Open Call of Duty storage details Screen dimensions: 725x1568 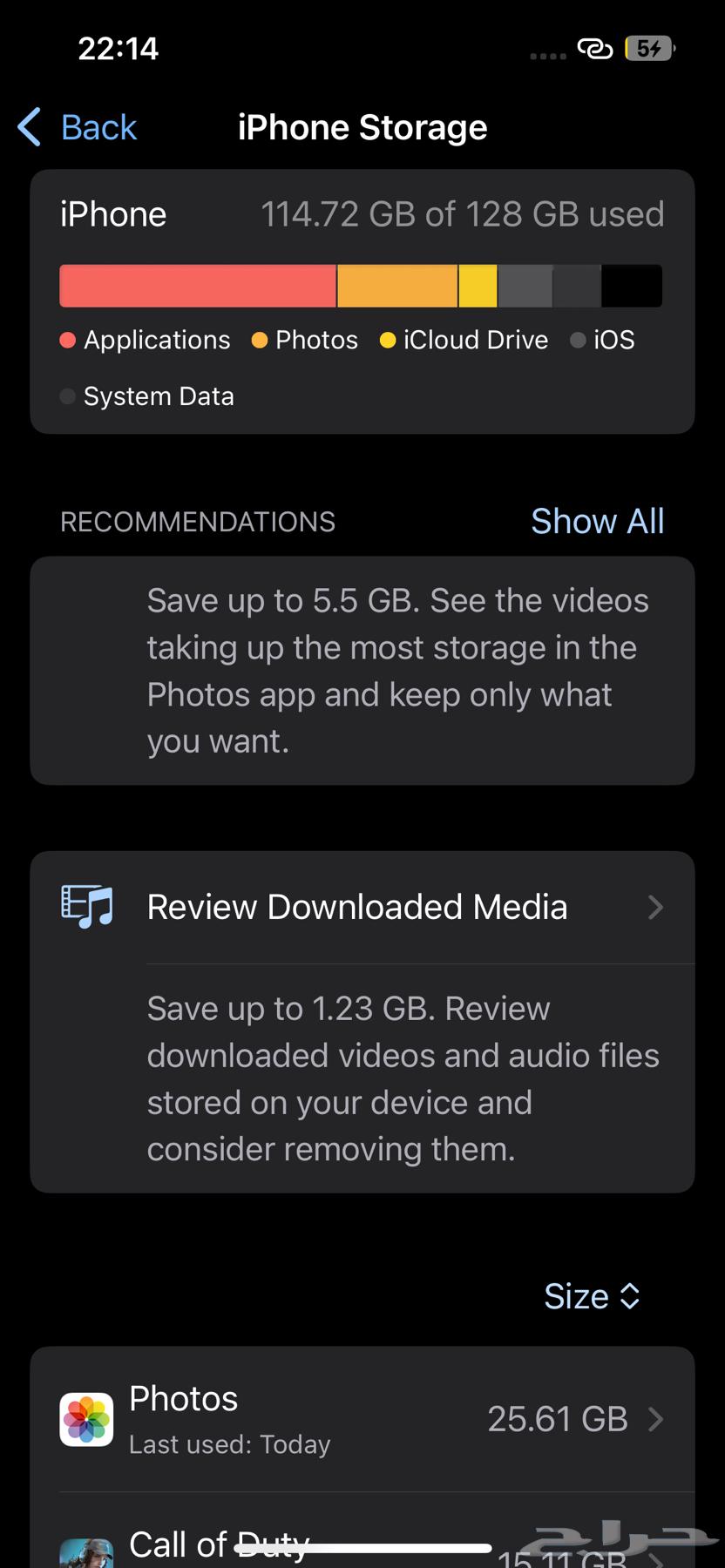pos(362,1544)
